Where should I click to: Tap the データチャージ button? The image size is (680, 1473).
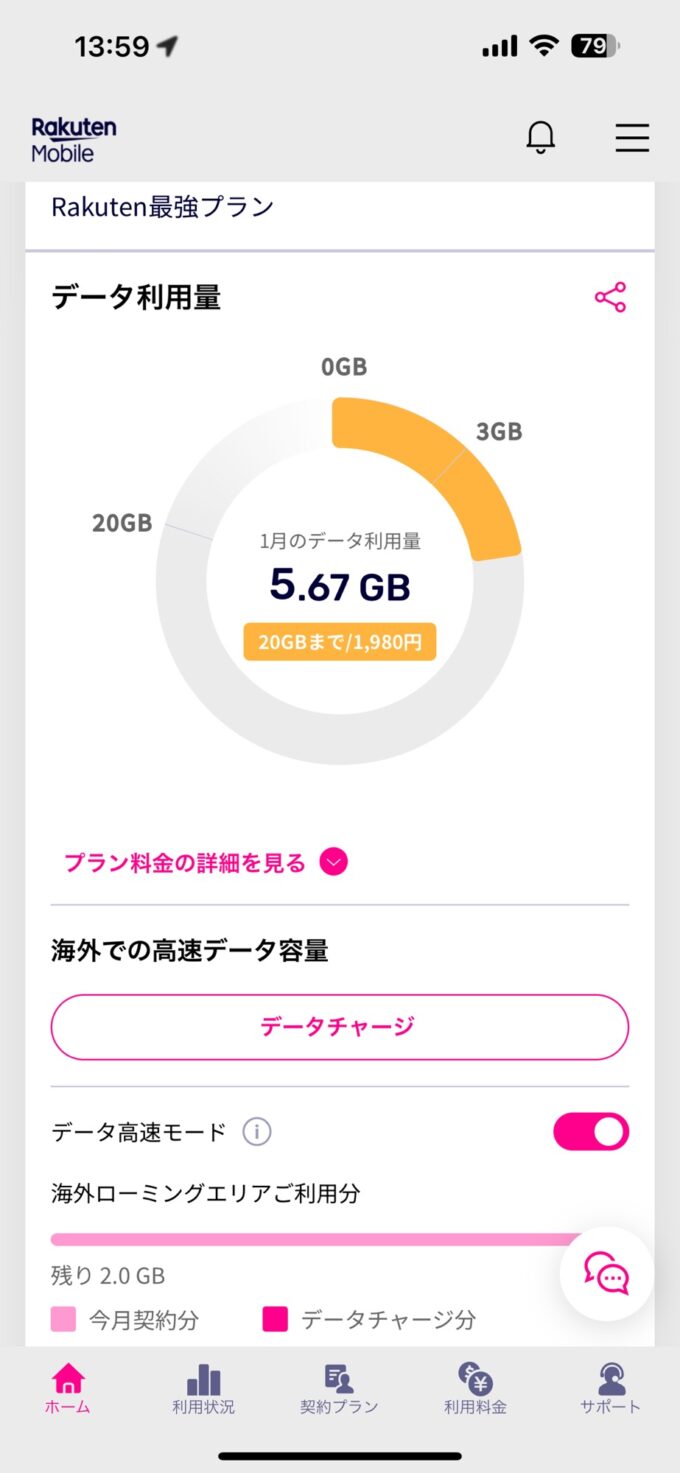coord(340,1027)
